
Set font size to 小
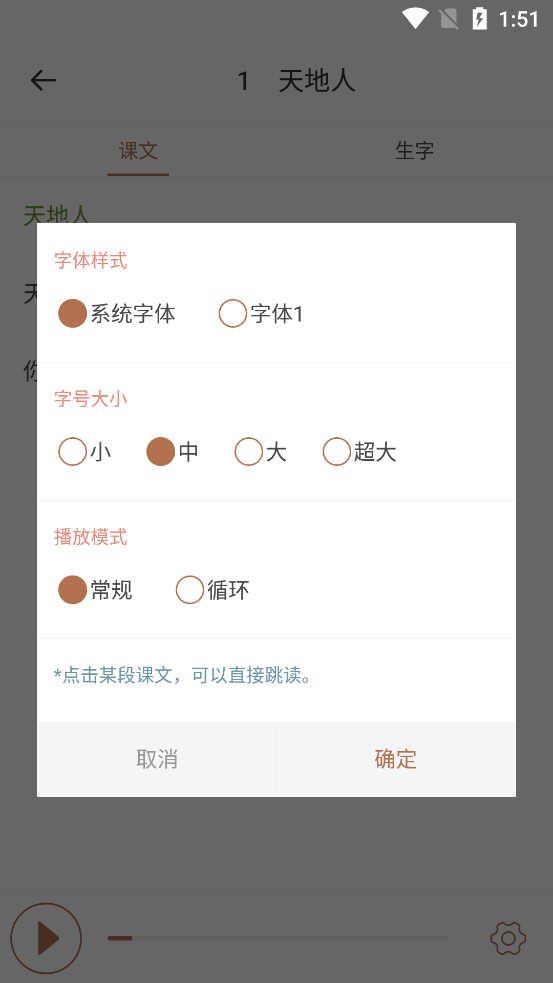[x=85, y=451]
